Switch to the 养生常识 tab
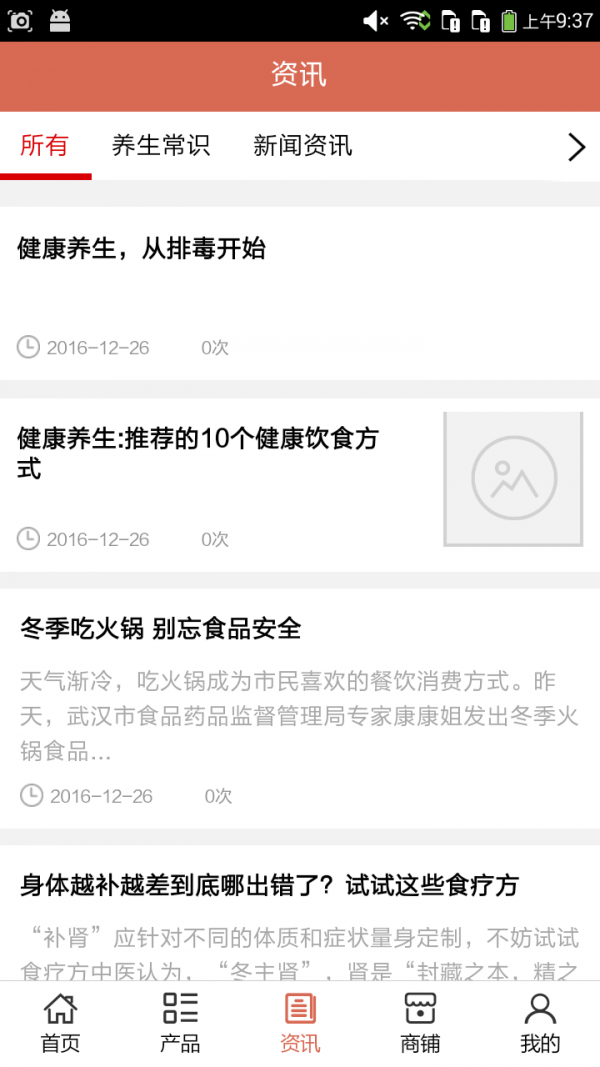Screen dimensions: 600x1067 pos(161,146)
